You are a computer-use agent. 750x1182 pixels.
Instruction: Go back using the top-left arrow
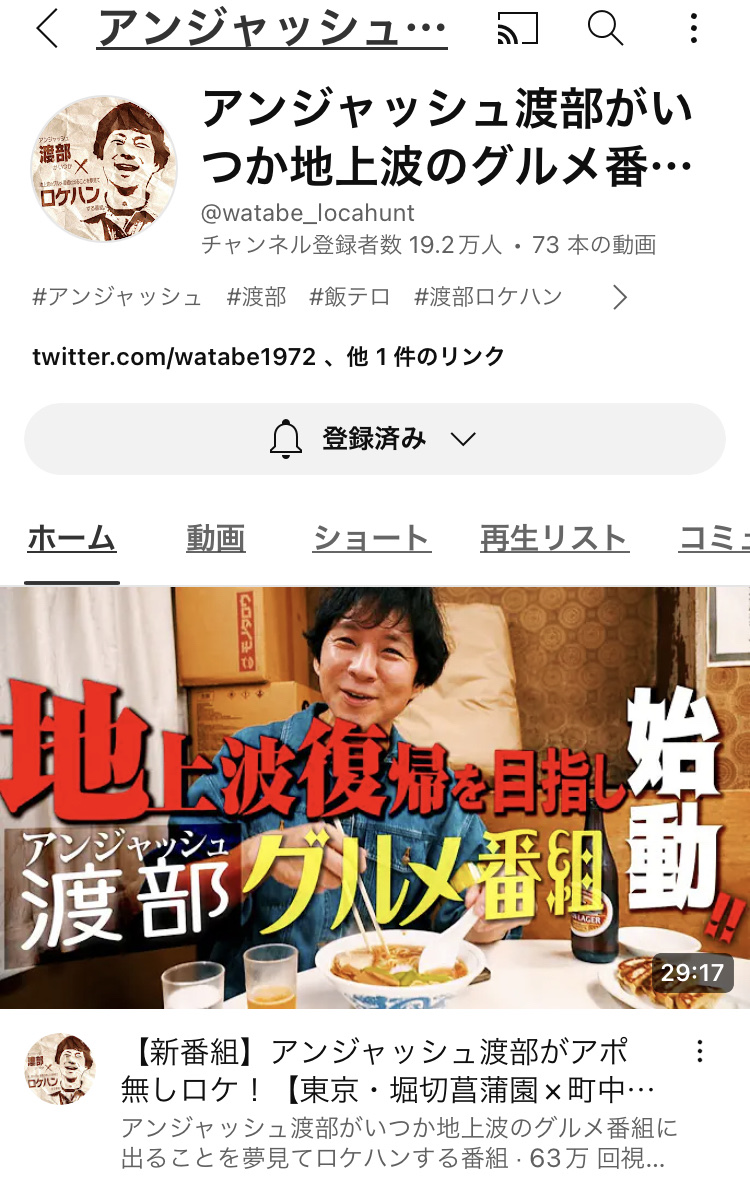point(46,30)
